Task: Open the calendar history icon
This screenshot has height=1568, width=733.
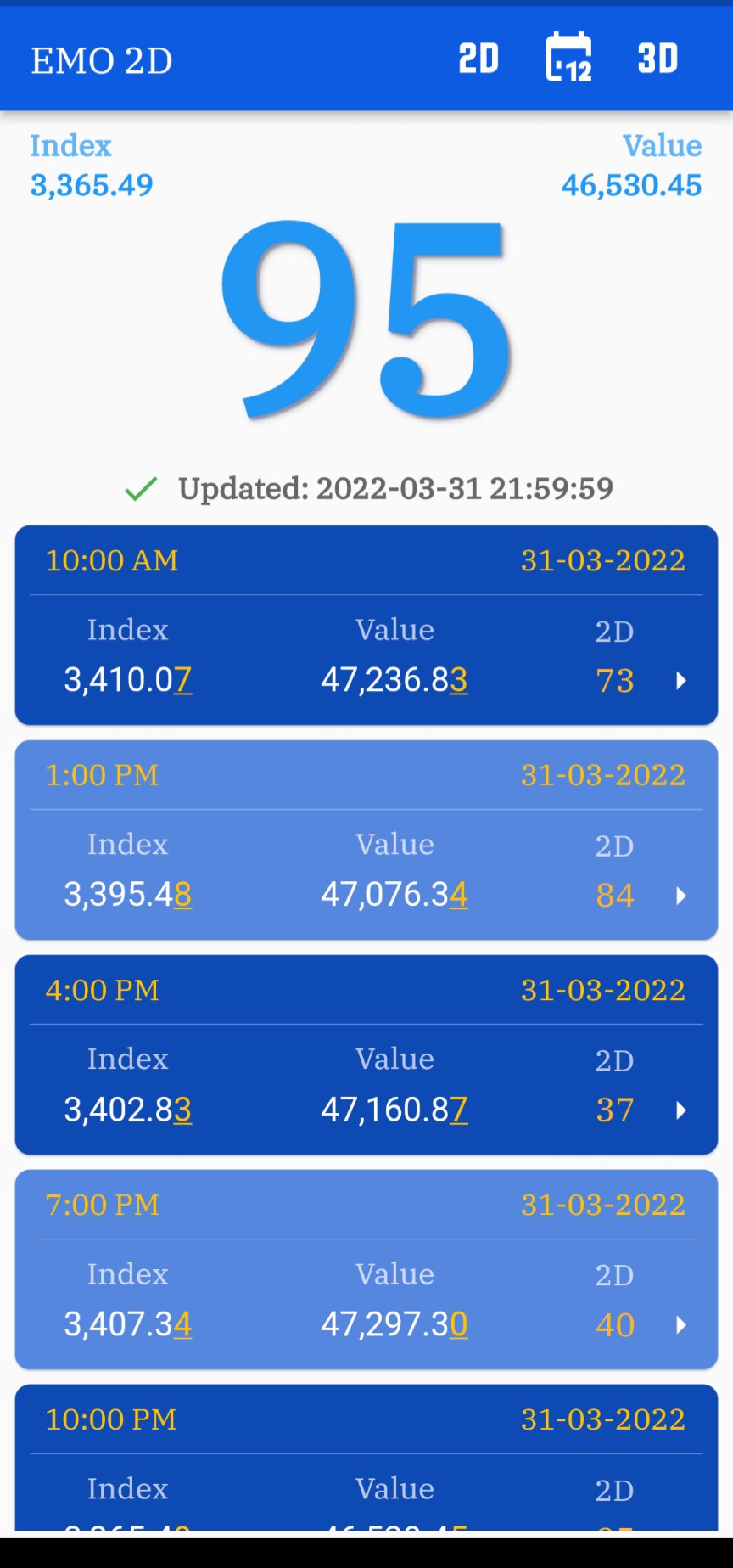Action: (568, 58)
